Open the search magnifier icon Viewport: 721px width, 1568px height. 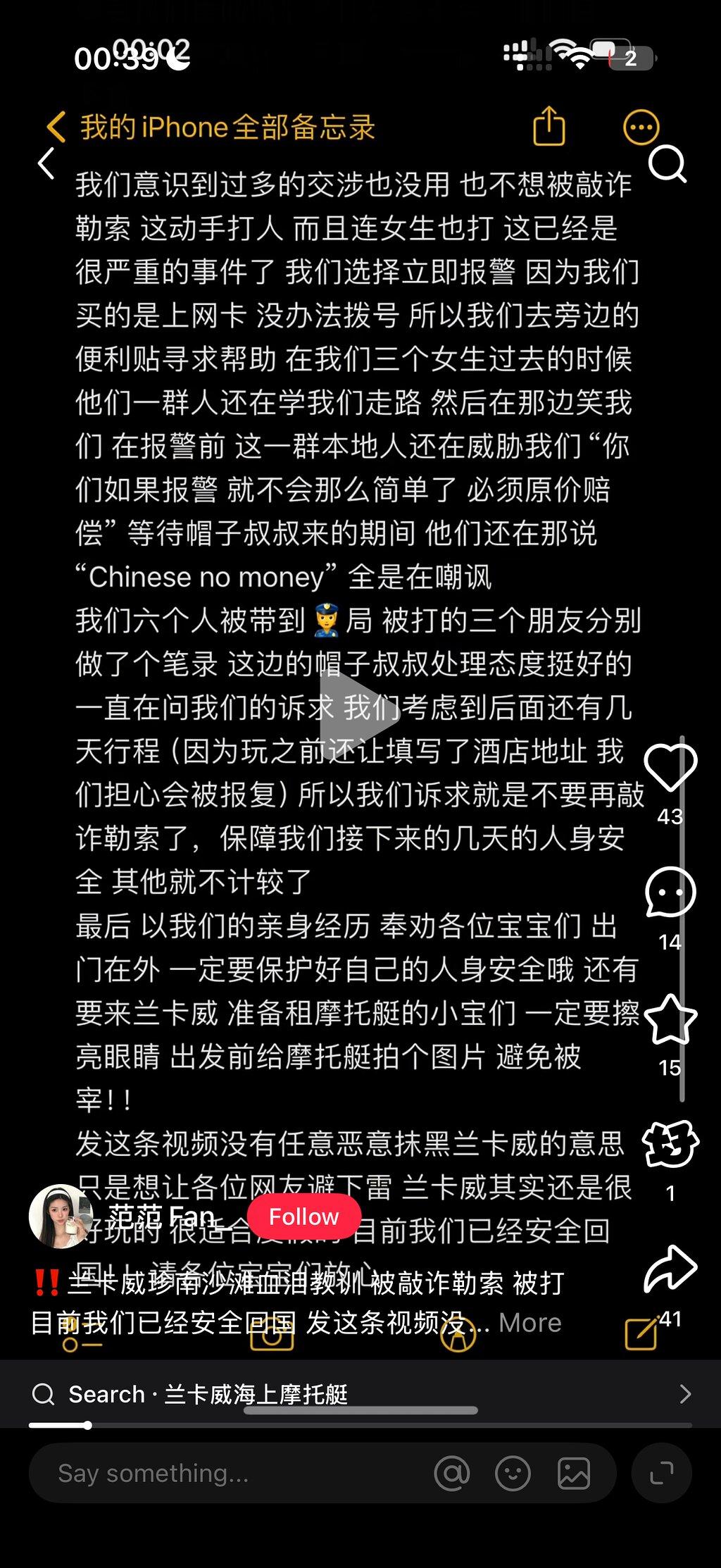pyautogui.click(x=667, y=164)
